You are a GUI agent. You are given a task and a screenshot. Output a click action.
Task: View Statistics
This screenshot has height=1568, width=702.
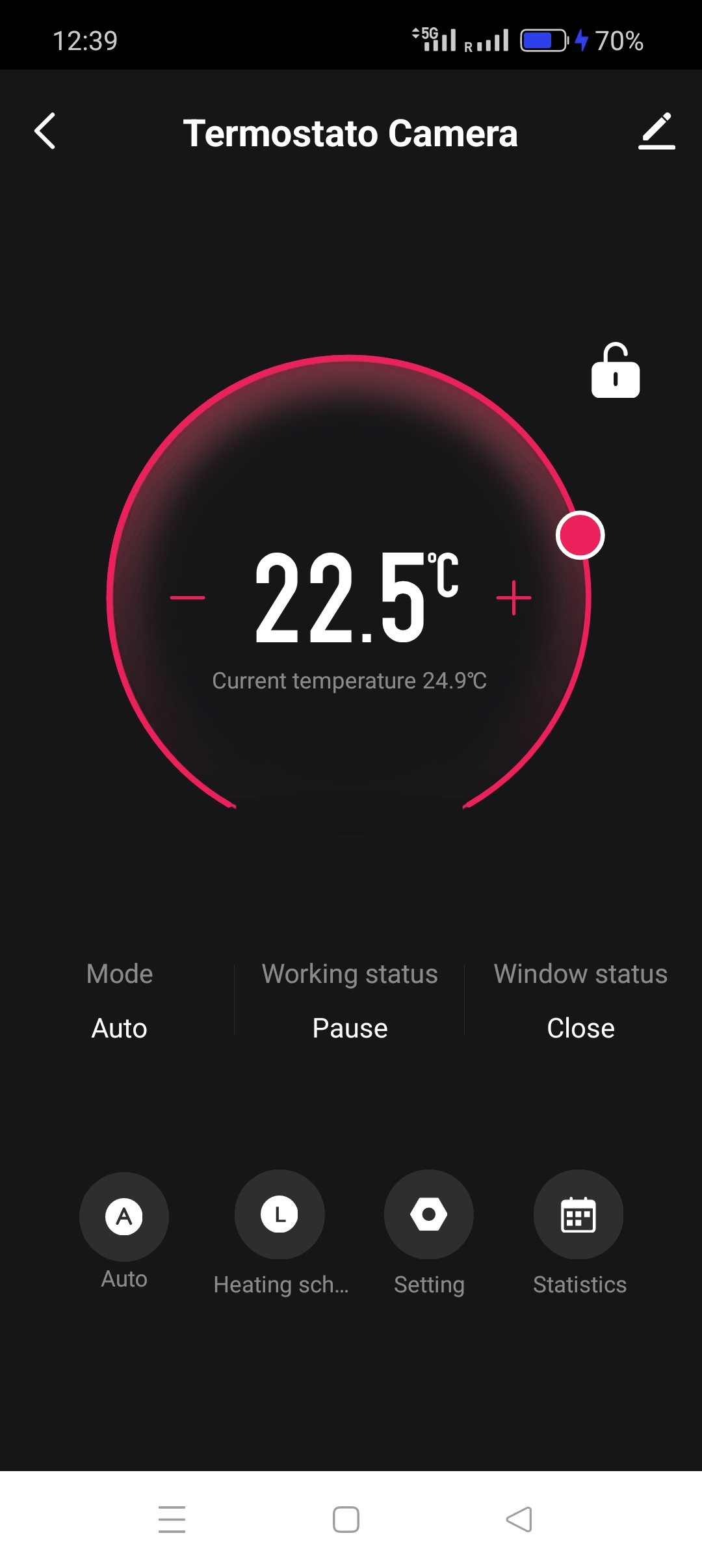pyautogui.click(x=578, y=1214)
